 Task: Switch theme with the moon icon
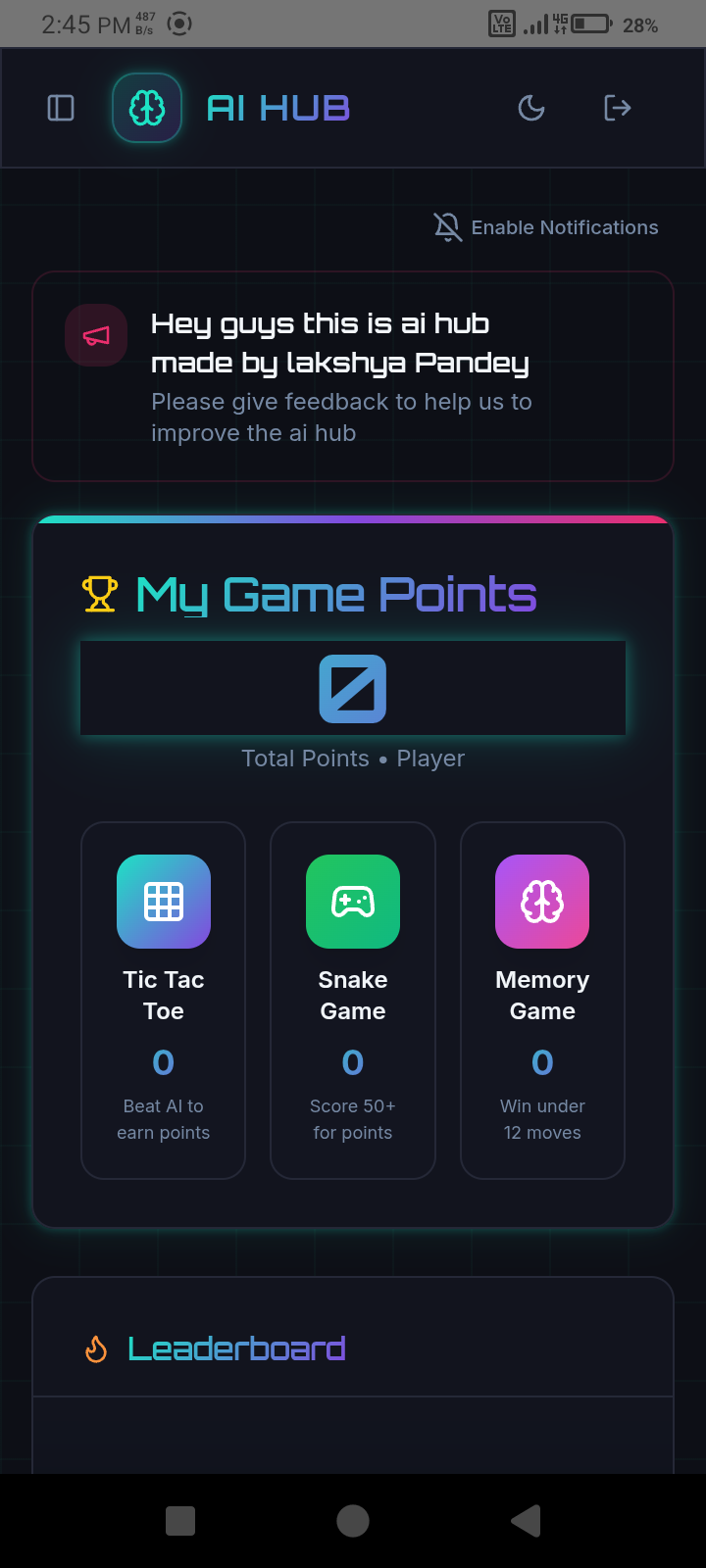pos(531,108)
